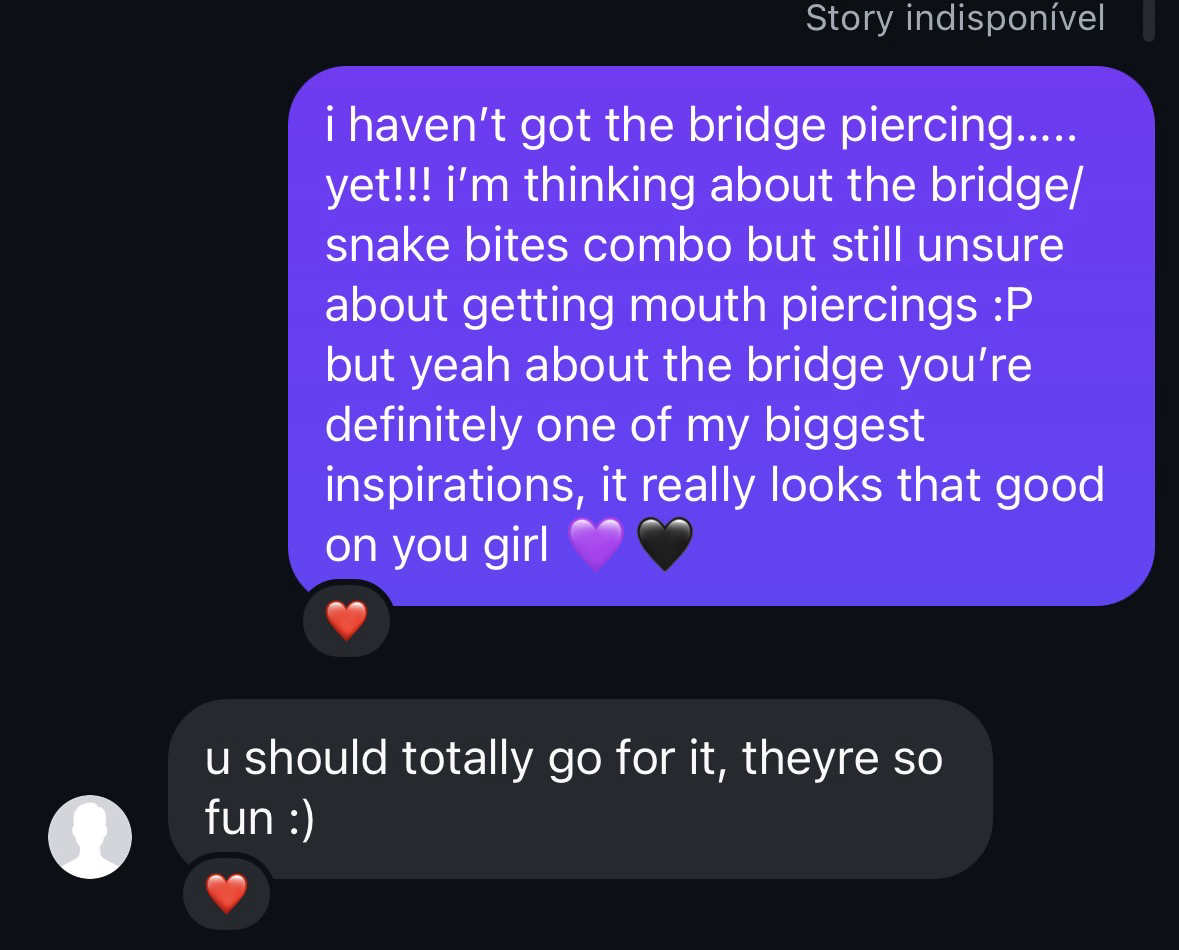Viewport: 1179px width, 950px height.
Task: Open the sender's profile picture avatar
Action: pyautogui.click(x=90, y=837)
